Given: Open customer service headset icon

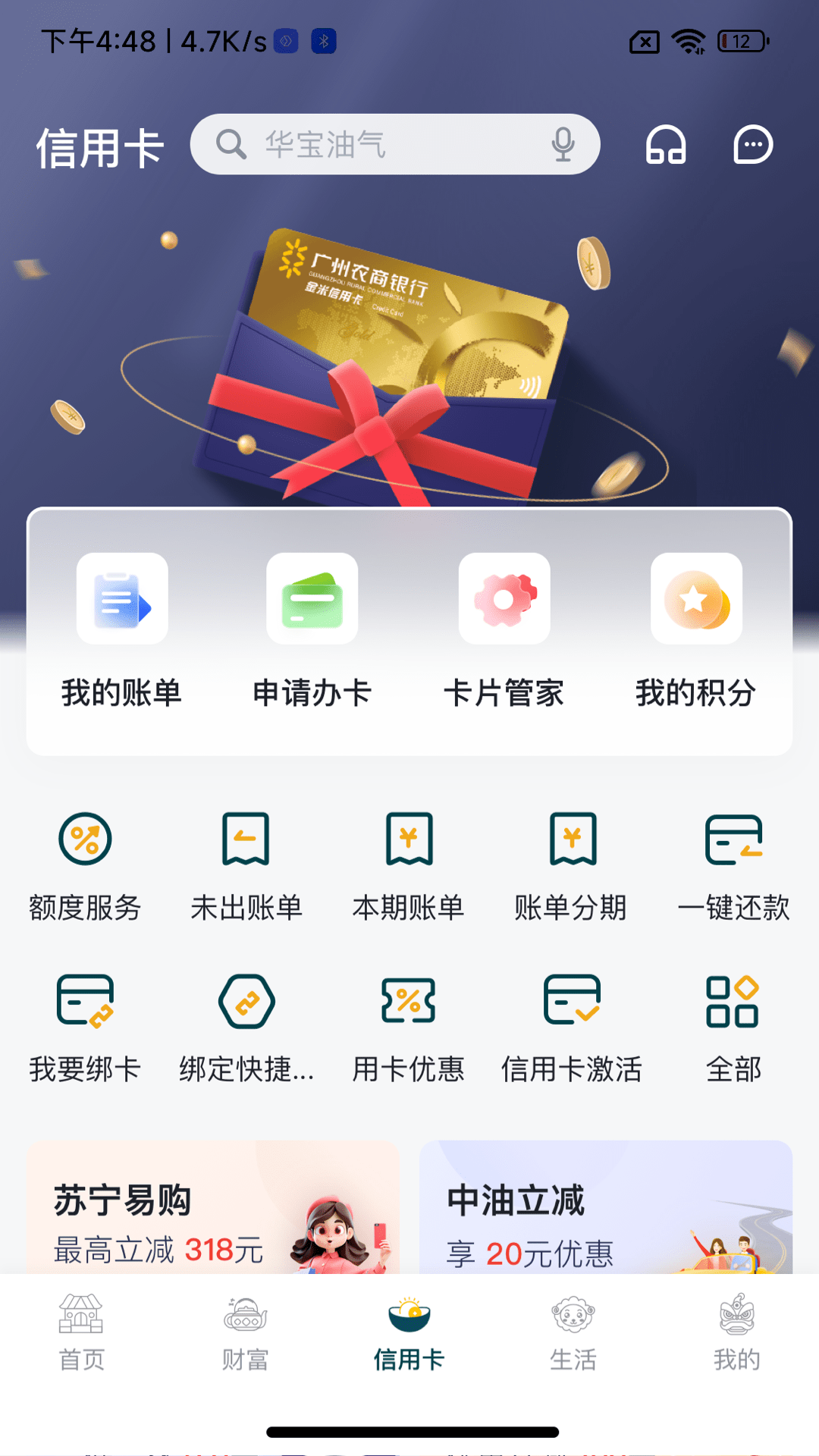Looking at the screenshot, I should pyautogui.click(x=666, y=144).
